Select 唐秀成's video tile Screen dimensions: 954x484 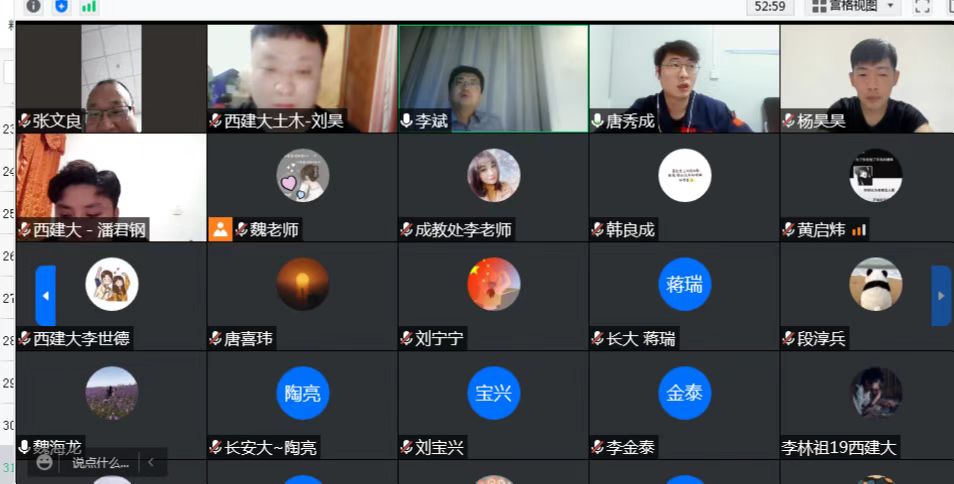[x=684, y=78]
